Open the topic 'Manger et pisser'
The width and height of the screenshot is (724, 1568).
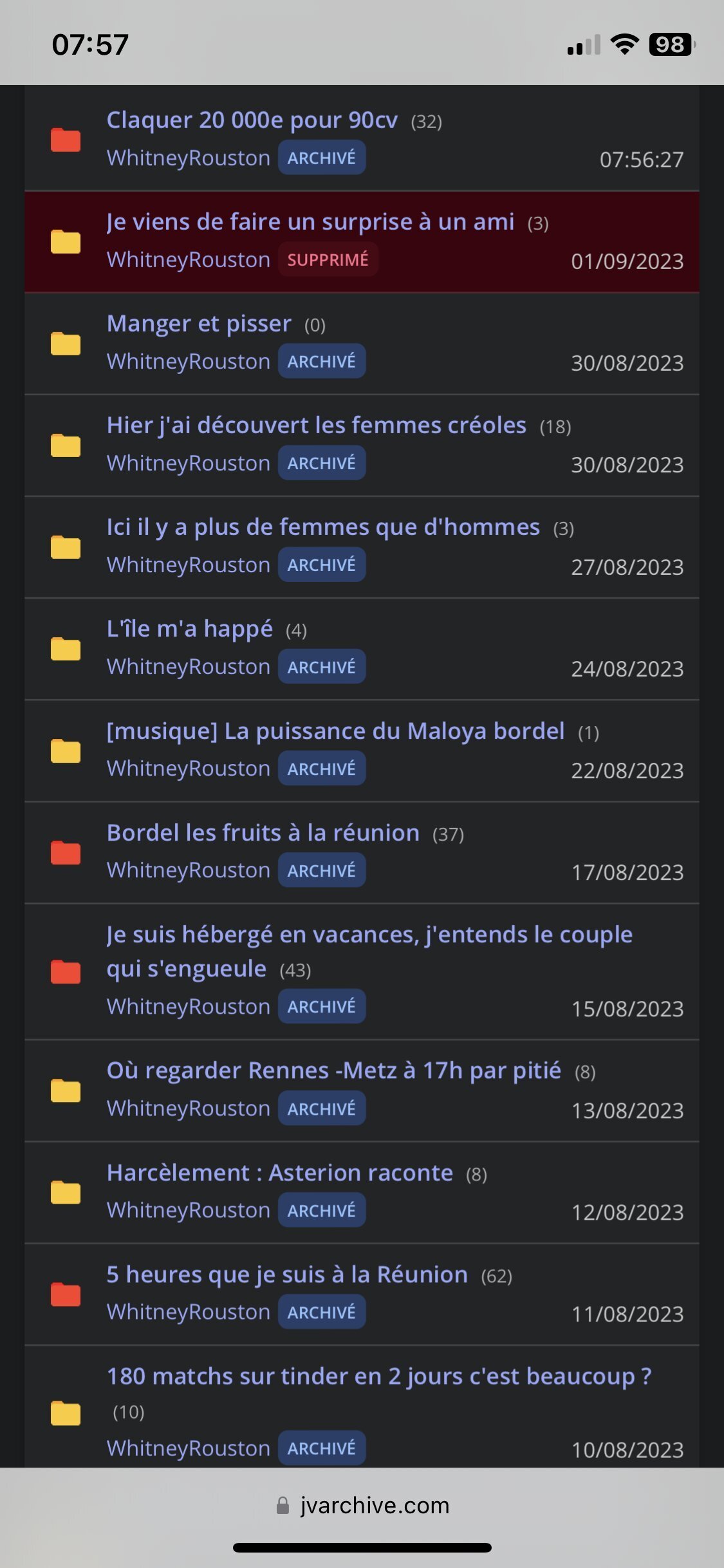pos(199,324)
